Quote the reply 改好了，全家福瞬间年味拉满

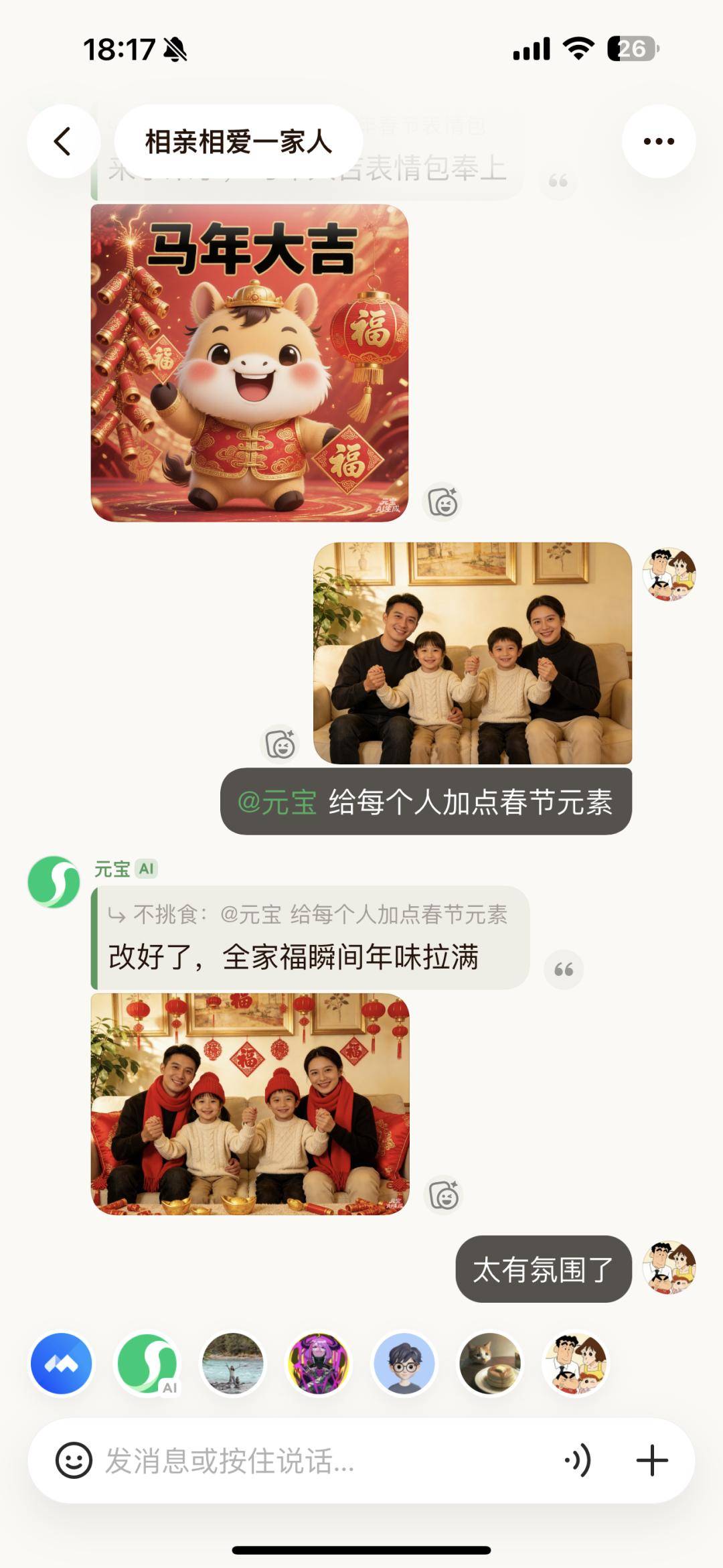pyautogui.click(x=563, y=969)
